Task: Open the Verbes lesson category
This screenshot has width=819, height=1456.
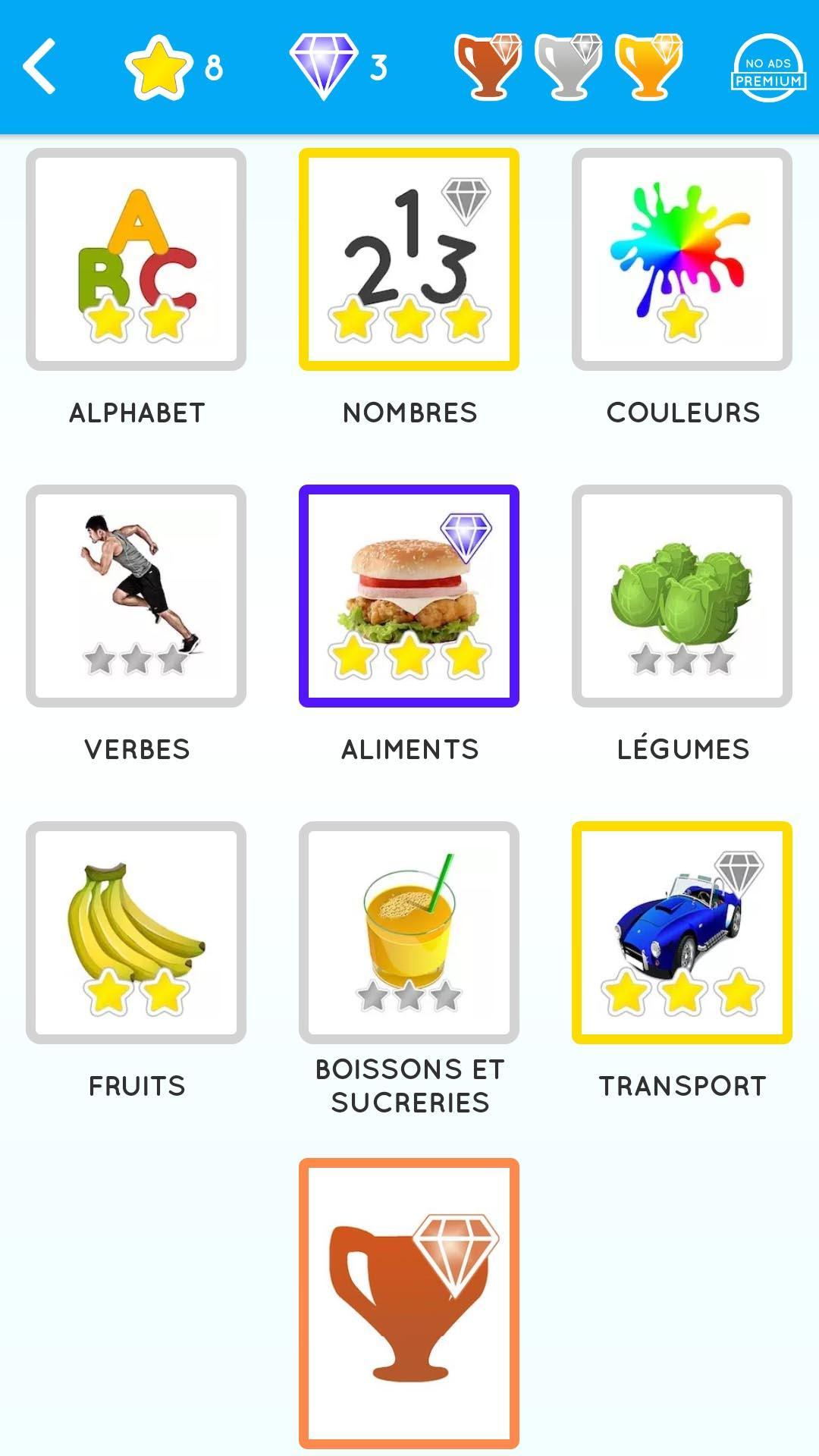Action: pyautogui.click(x=136, y=595)
